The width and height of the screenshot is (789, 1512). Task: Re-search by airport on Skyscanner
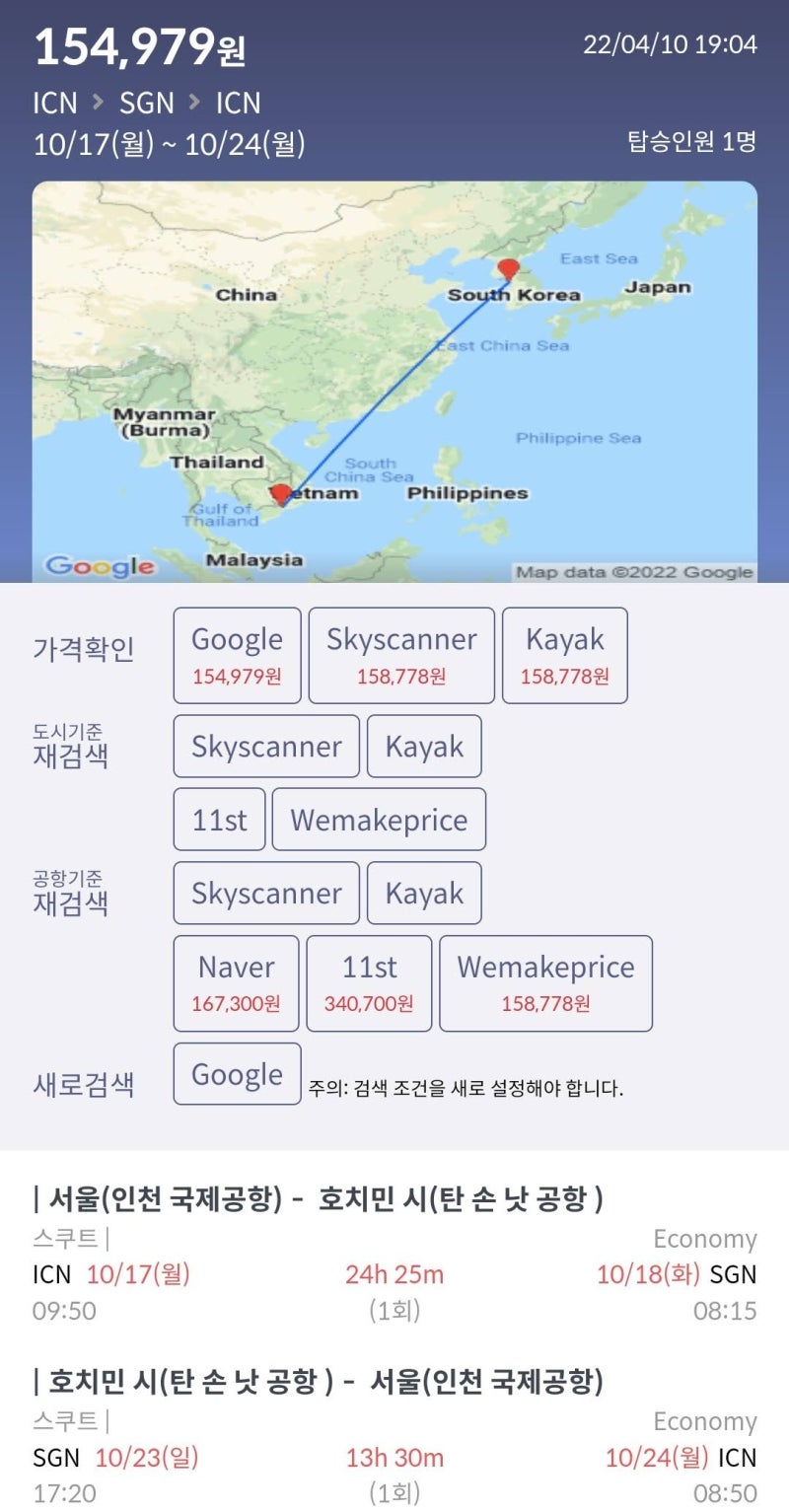[x=266, y=894]
